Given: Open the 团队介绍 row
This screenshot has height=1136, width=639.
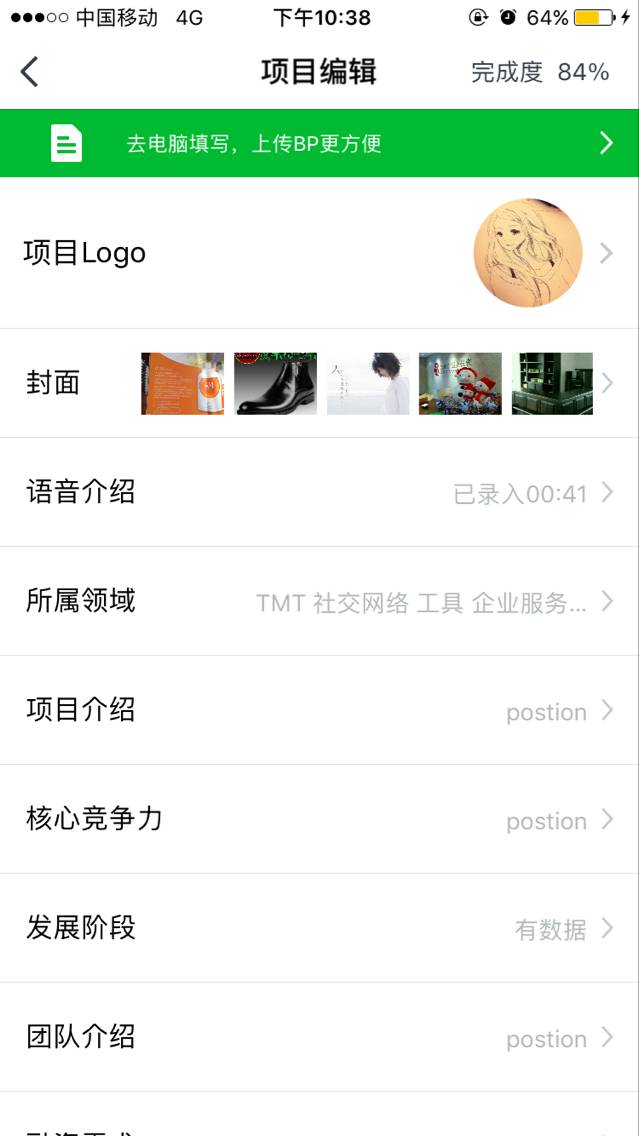Looking at the screenshot, I should tap(319, 1037).
